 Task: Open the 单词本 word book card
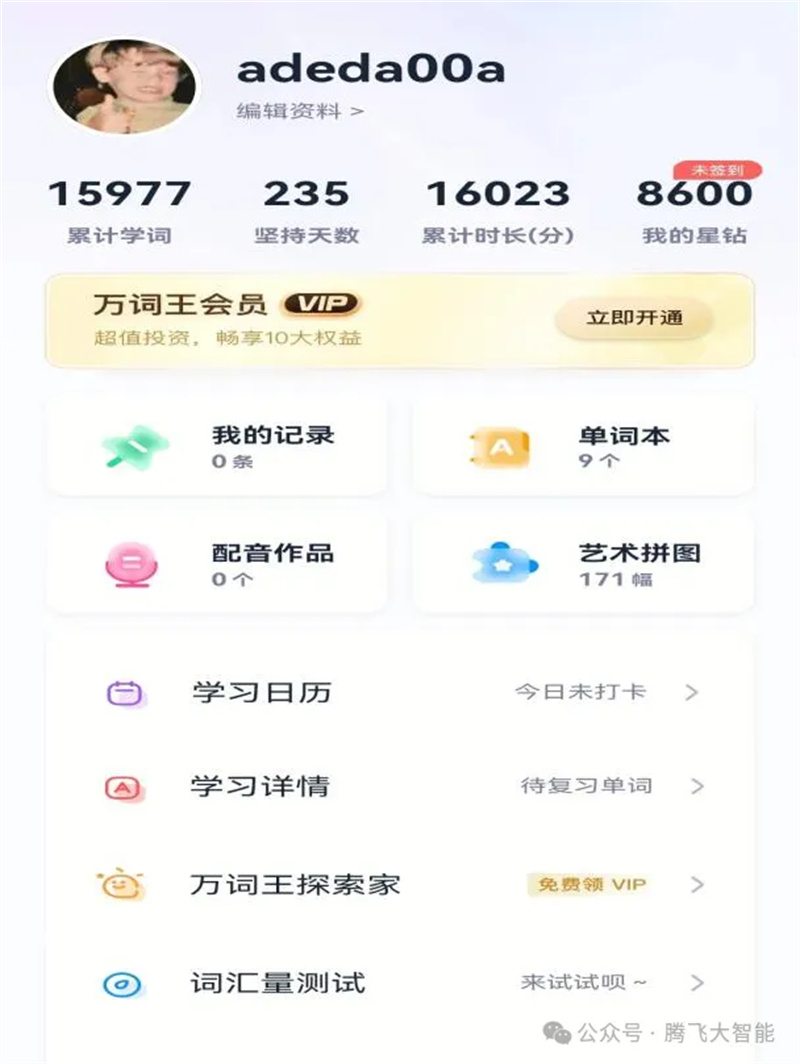pyautogui.click(x=583, y=446)
